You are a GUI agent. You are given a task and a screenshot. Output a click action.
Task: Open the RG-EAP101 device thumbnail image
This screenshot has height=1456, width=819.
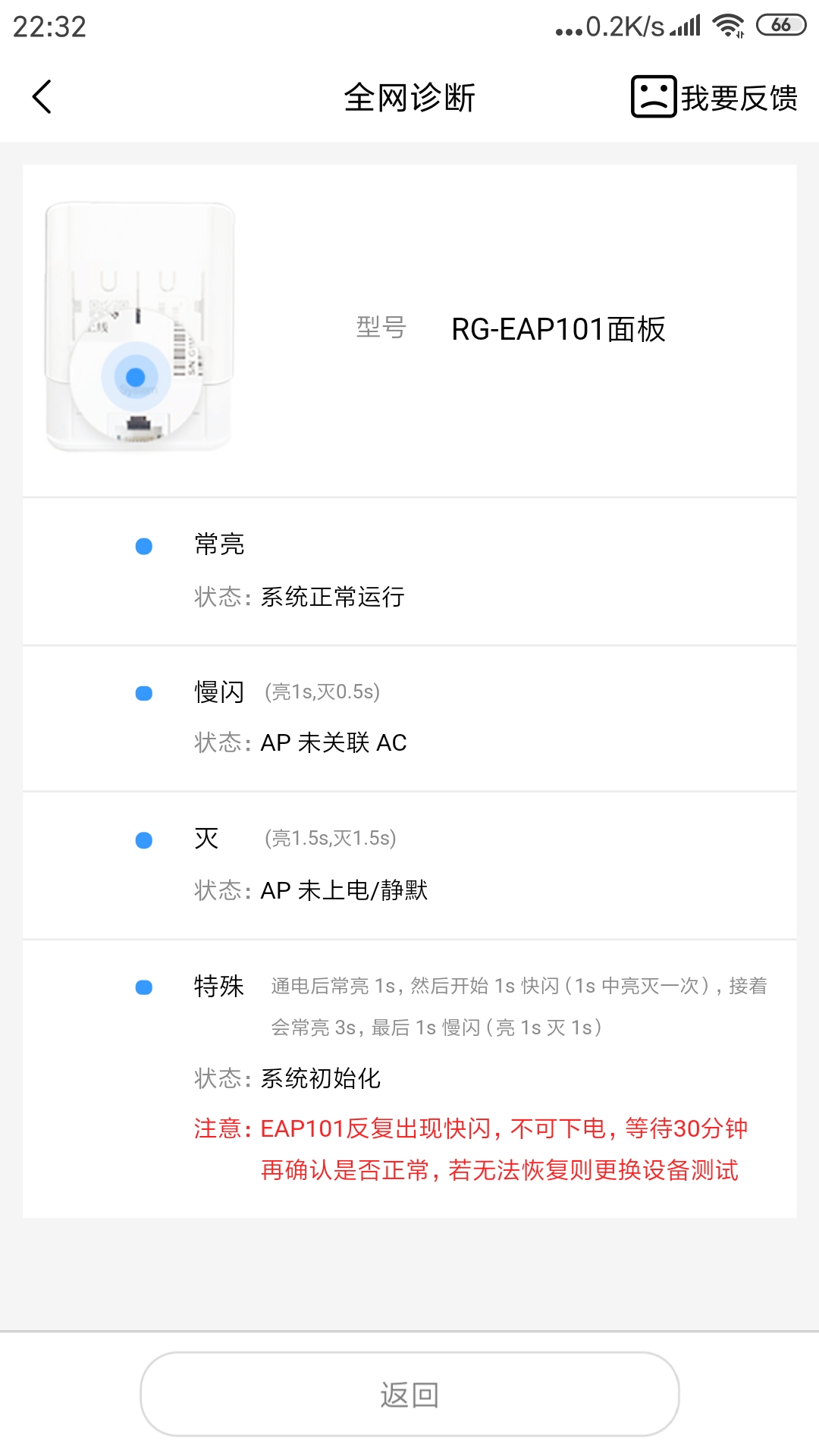pos(140,326)
